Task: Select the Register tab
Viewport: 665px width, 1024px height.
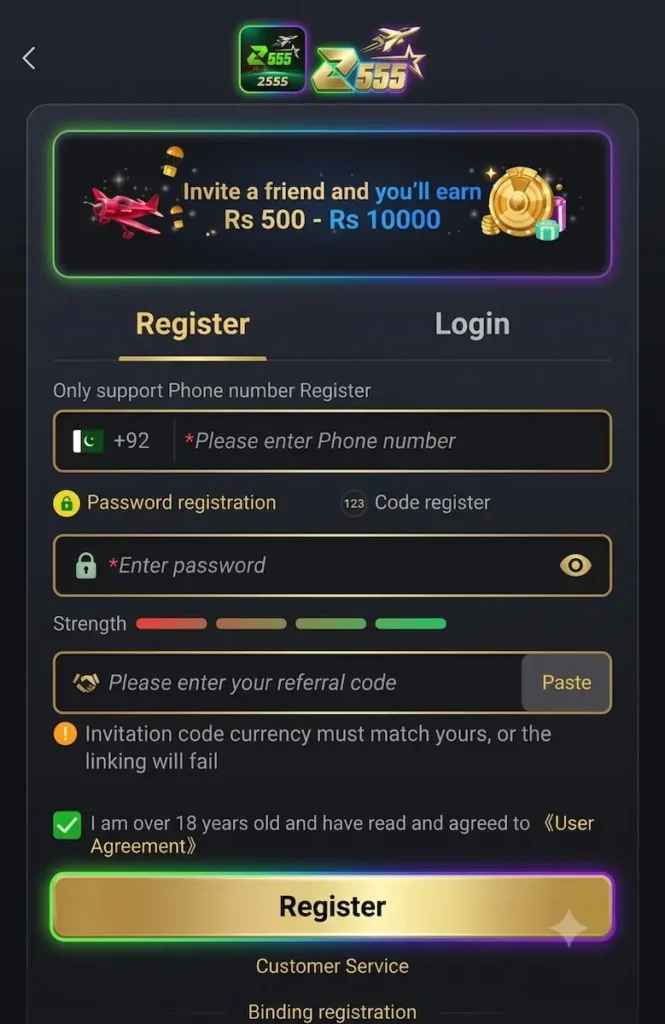Action: point(193,324)
